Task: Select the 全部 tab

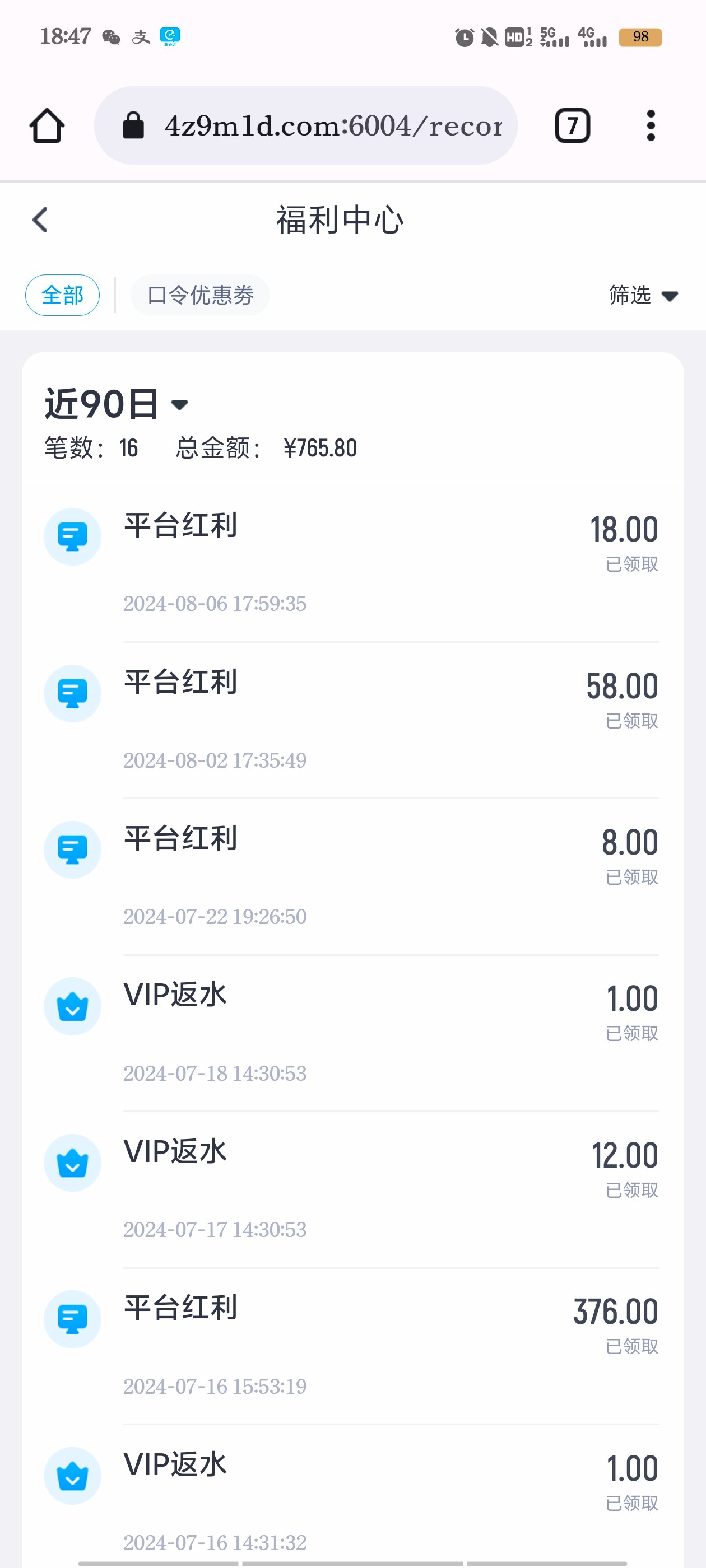Action: click(62, 295)
